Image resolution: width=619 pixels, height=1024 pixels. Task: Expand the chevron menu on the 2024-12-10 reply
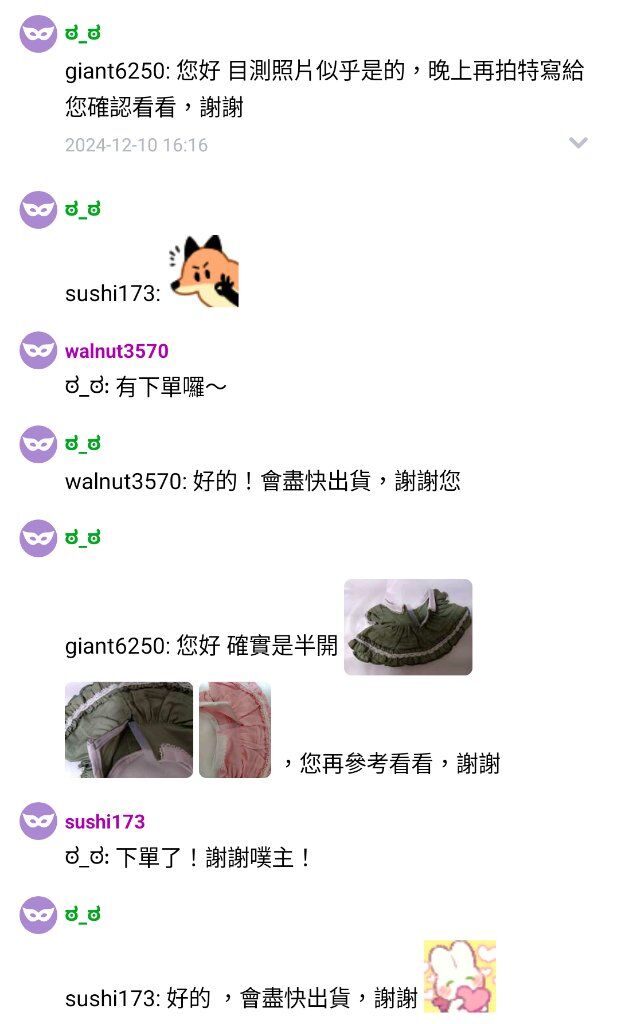[578, 143]
